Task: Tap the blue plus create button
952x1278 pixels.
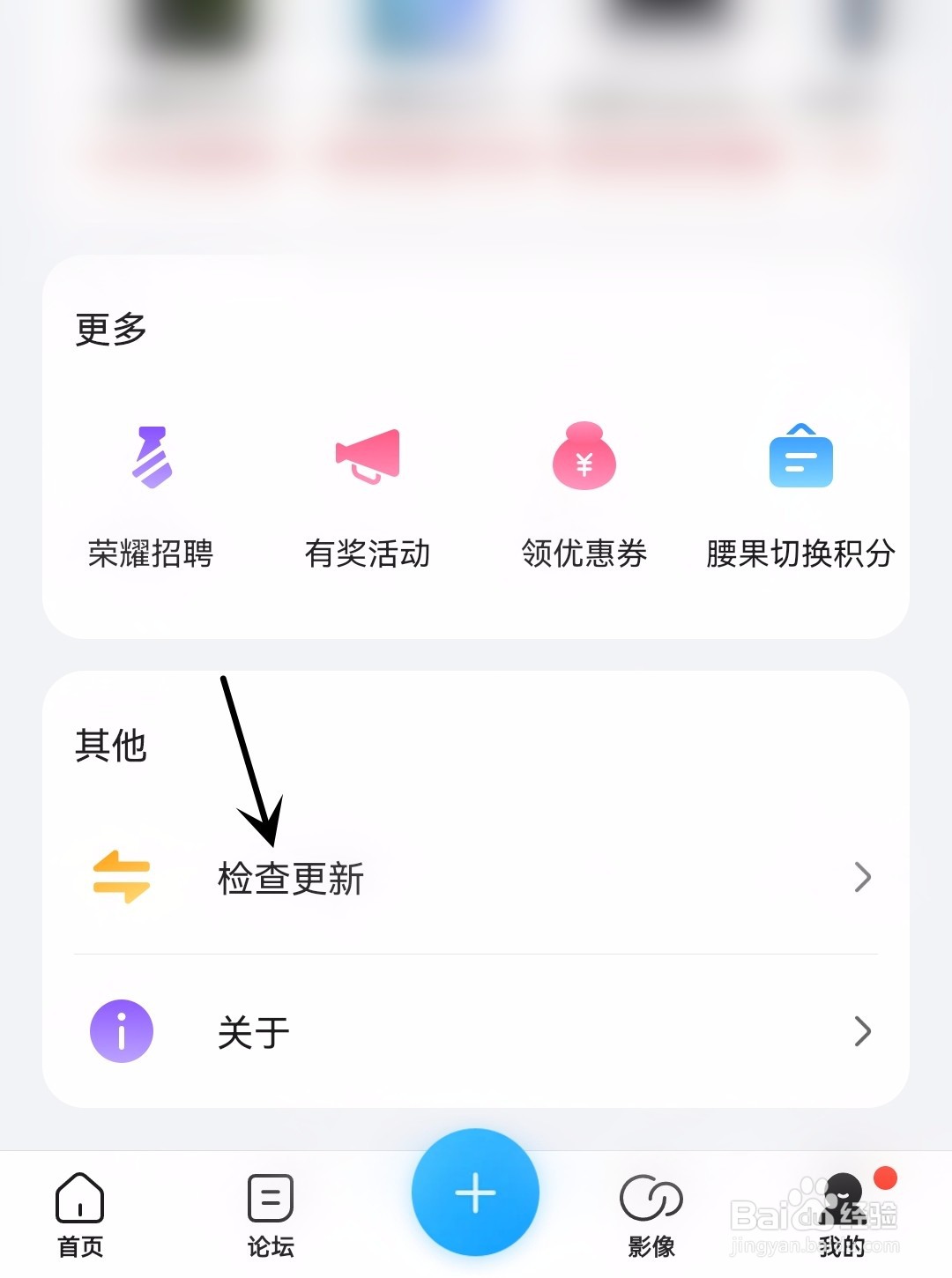Action: tap(475, 1191)
